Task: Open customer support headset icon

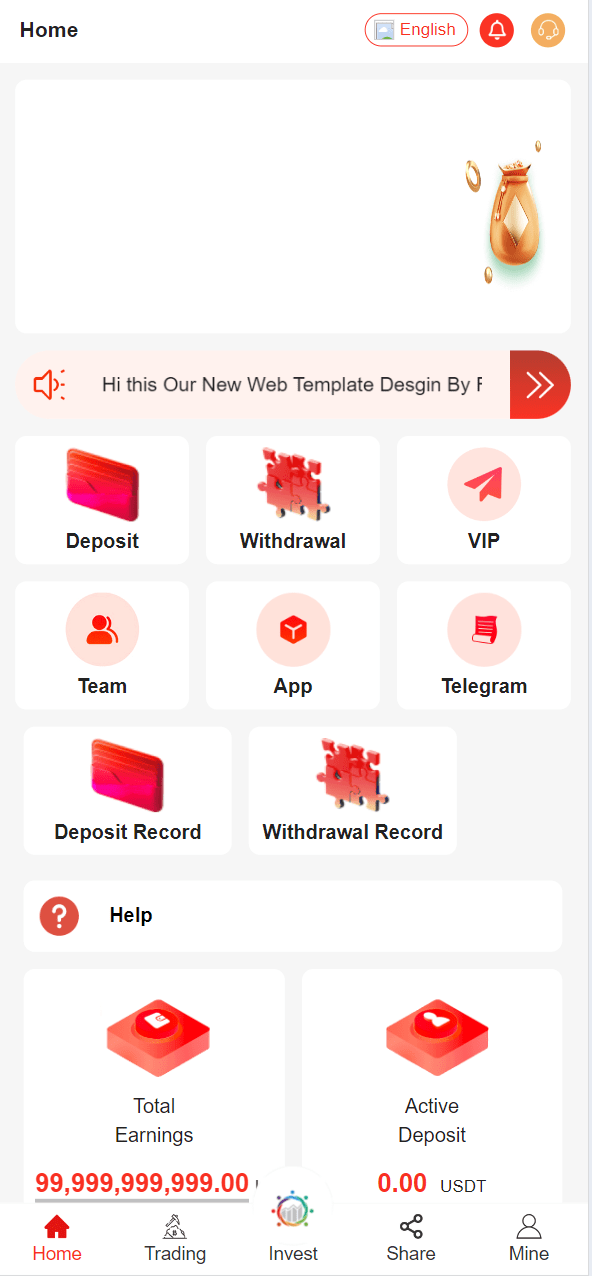Action: (548, 30)
